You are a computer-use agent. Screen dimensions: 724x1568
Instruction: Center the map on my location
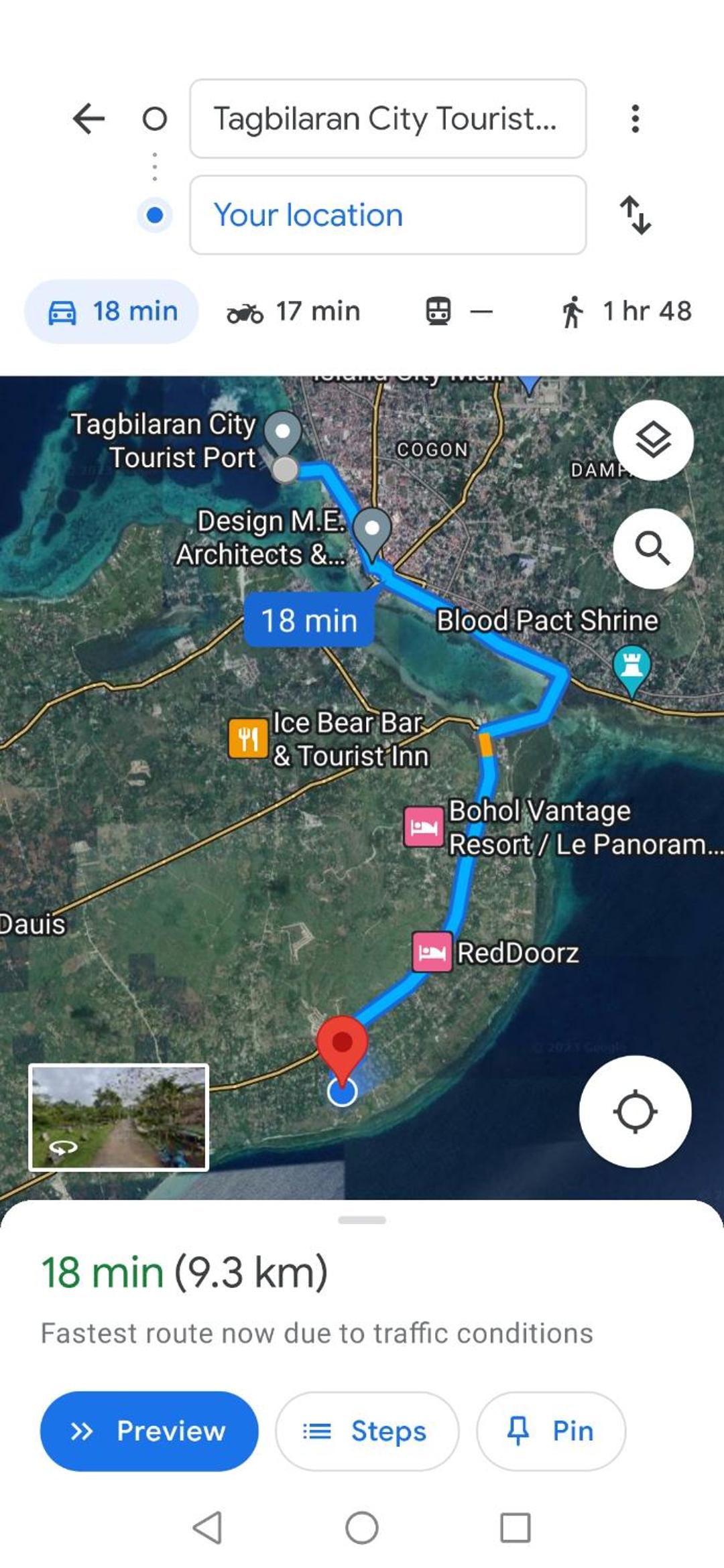tap(635, 1112)
